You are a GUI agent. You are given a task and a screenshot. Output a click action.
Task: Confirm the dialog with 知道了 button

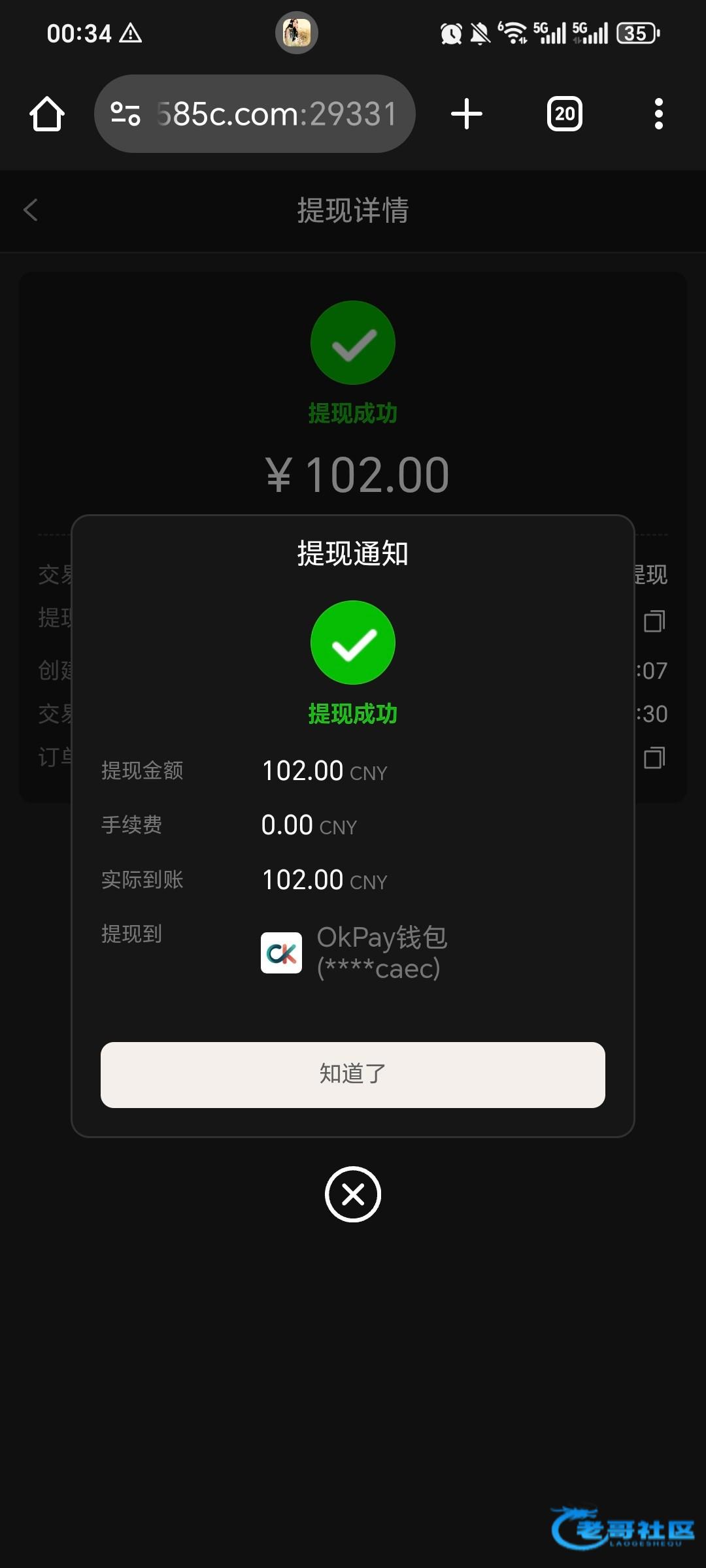352,1075
